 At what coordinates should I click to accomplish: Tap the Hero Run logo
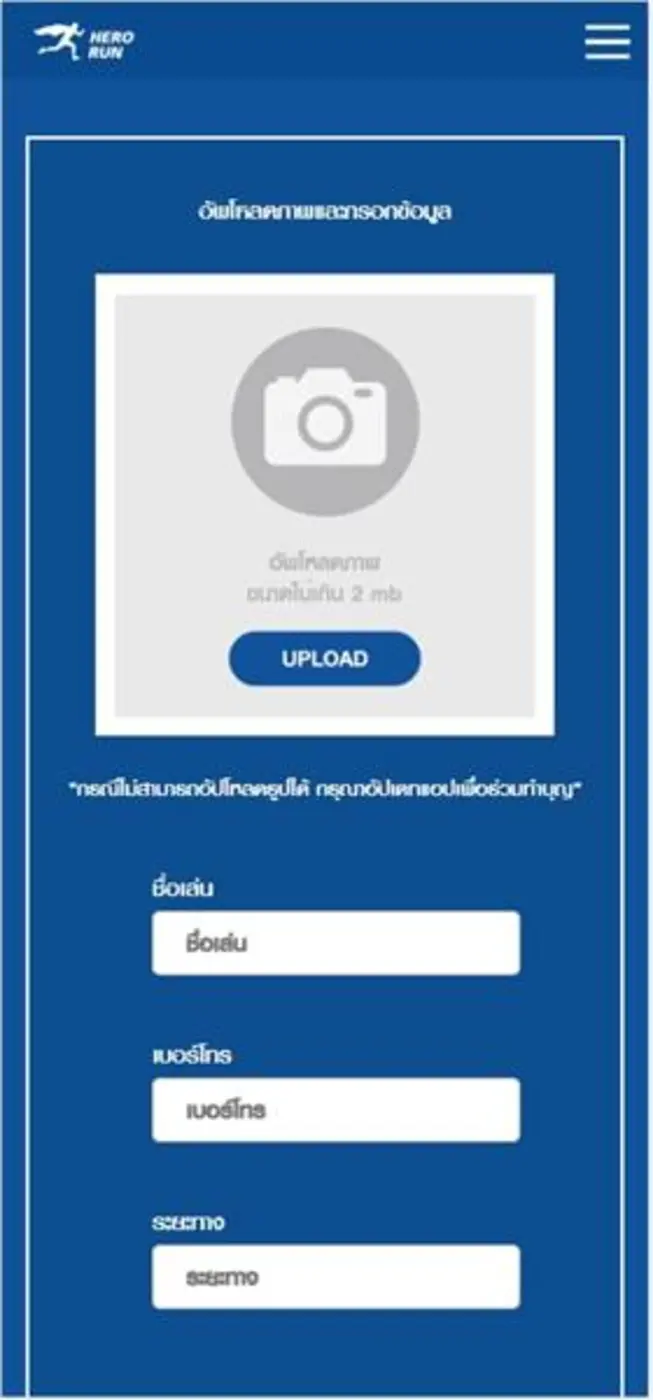click(x=84, y=42)
